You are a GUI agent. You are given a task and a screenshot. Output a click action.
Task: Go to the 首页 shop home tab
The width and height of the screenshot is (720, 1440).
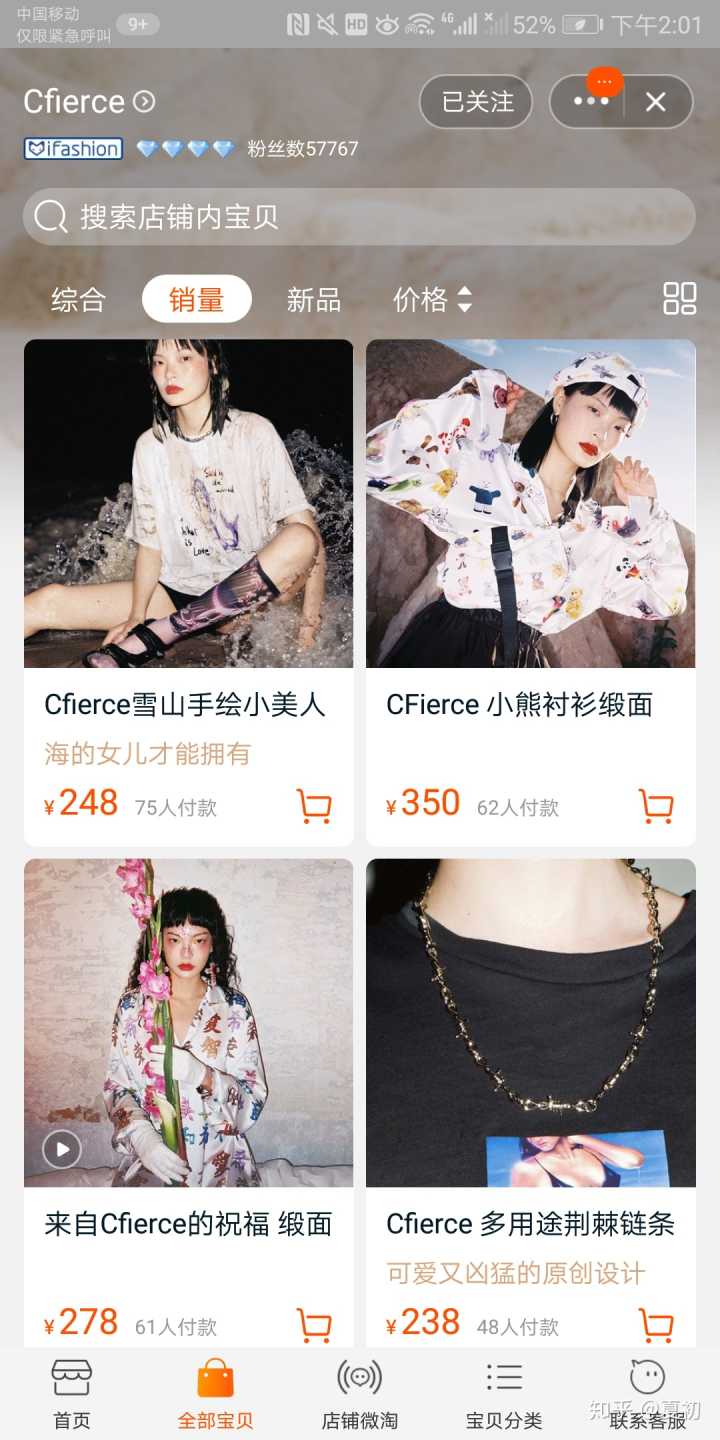(x=72, y=1395)
